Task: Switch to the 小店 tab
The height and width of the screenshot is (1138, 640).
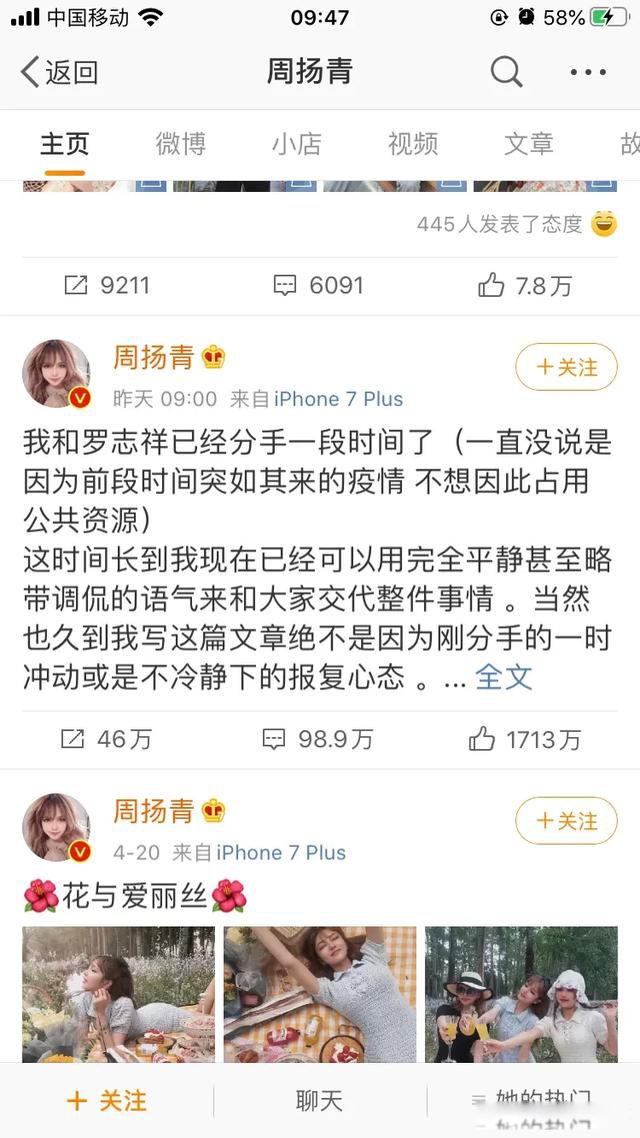Action: click(x=297, y=144)
